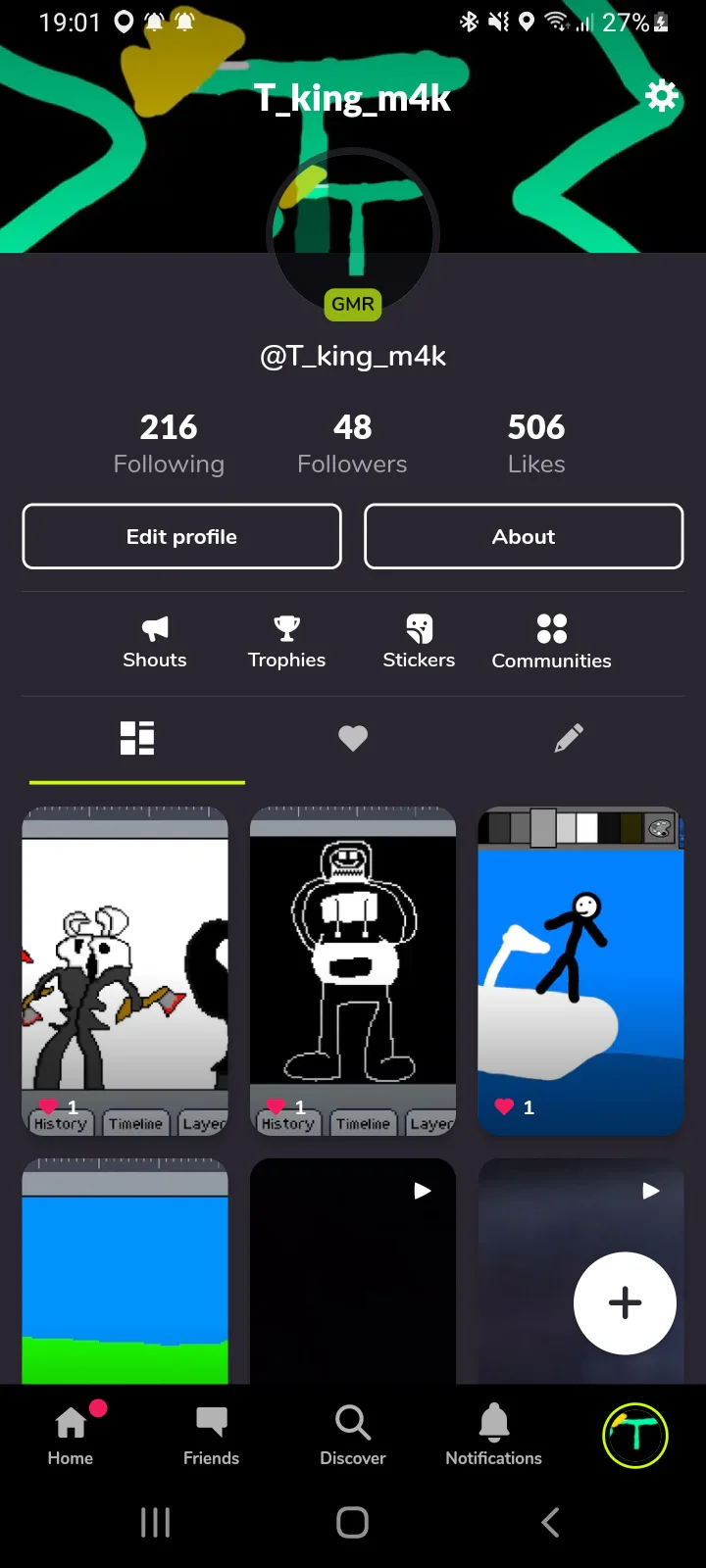Select the posts grid tab
This screenshot has height=1568, width=706.
[137, 738]
